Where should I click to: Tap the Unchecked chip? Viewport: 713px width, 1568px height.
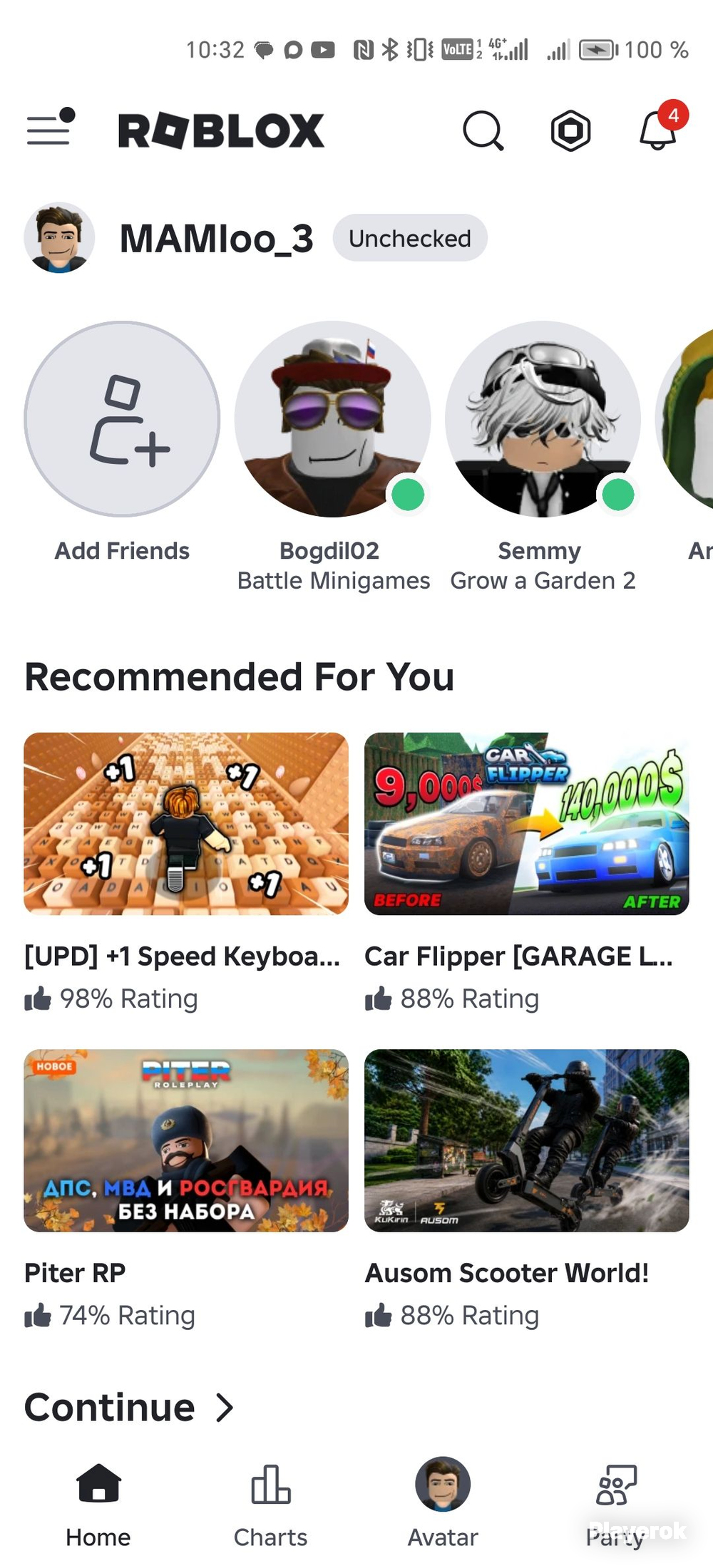pyautogui.click(x=410, y=238)
